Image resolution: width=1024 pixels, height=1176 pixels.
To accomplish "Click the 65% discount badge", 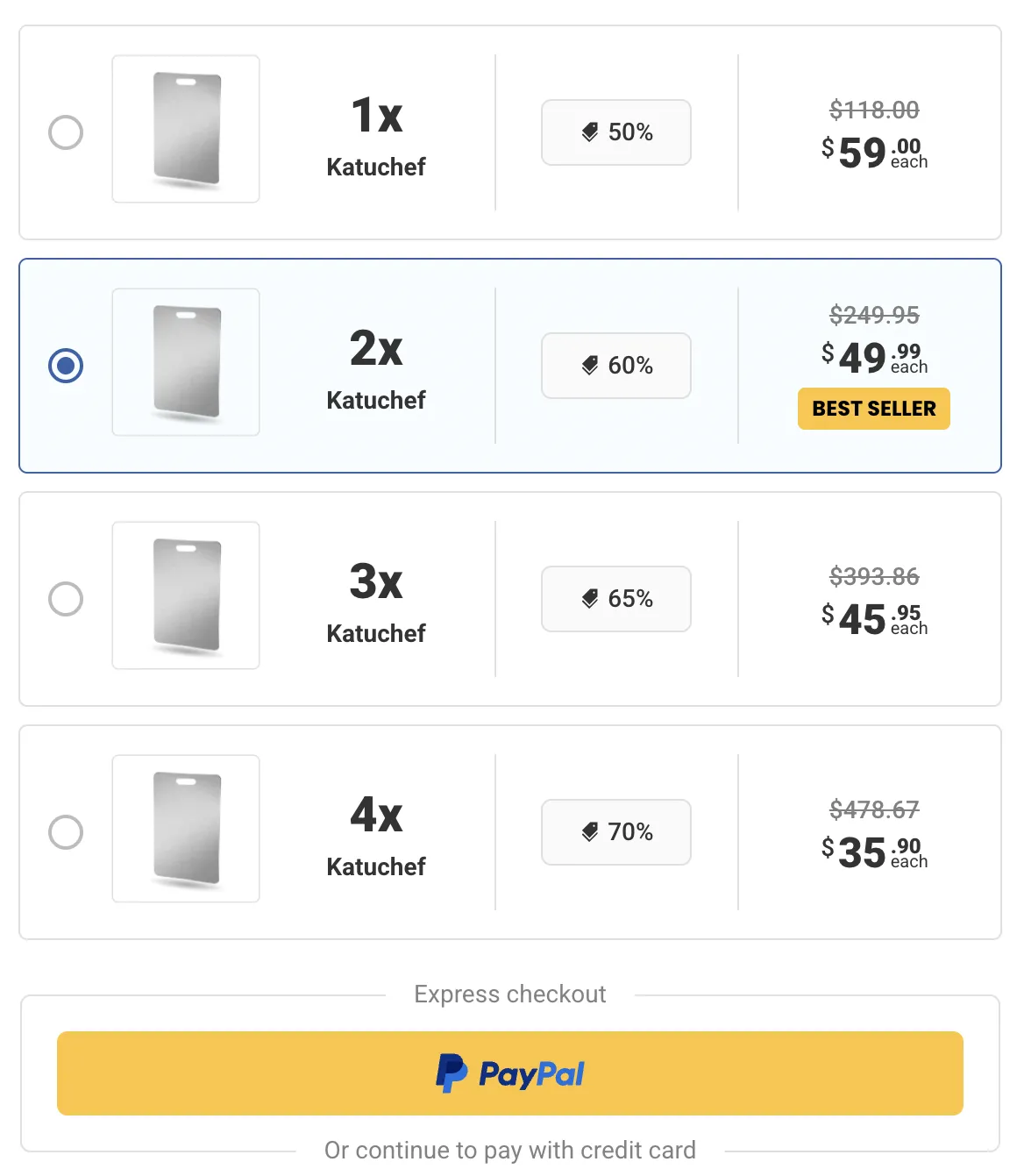I will click(616, 599).
